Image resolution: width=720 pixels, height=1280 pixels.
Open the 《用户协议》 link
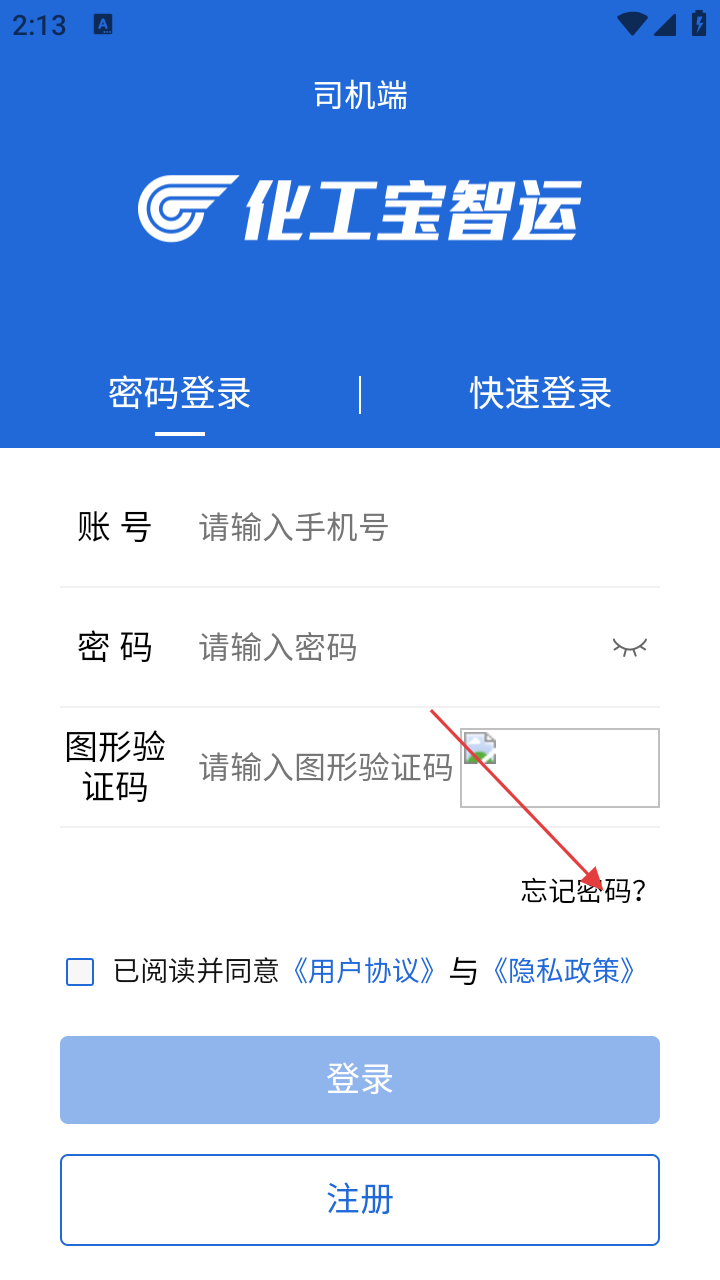coord(364,971)
